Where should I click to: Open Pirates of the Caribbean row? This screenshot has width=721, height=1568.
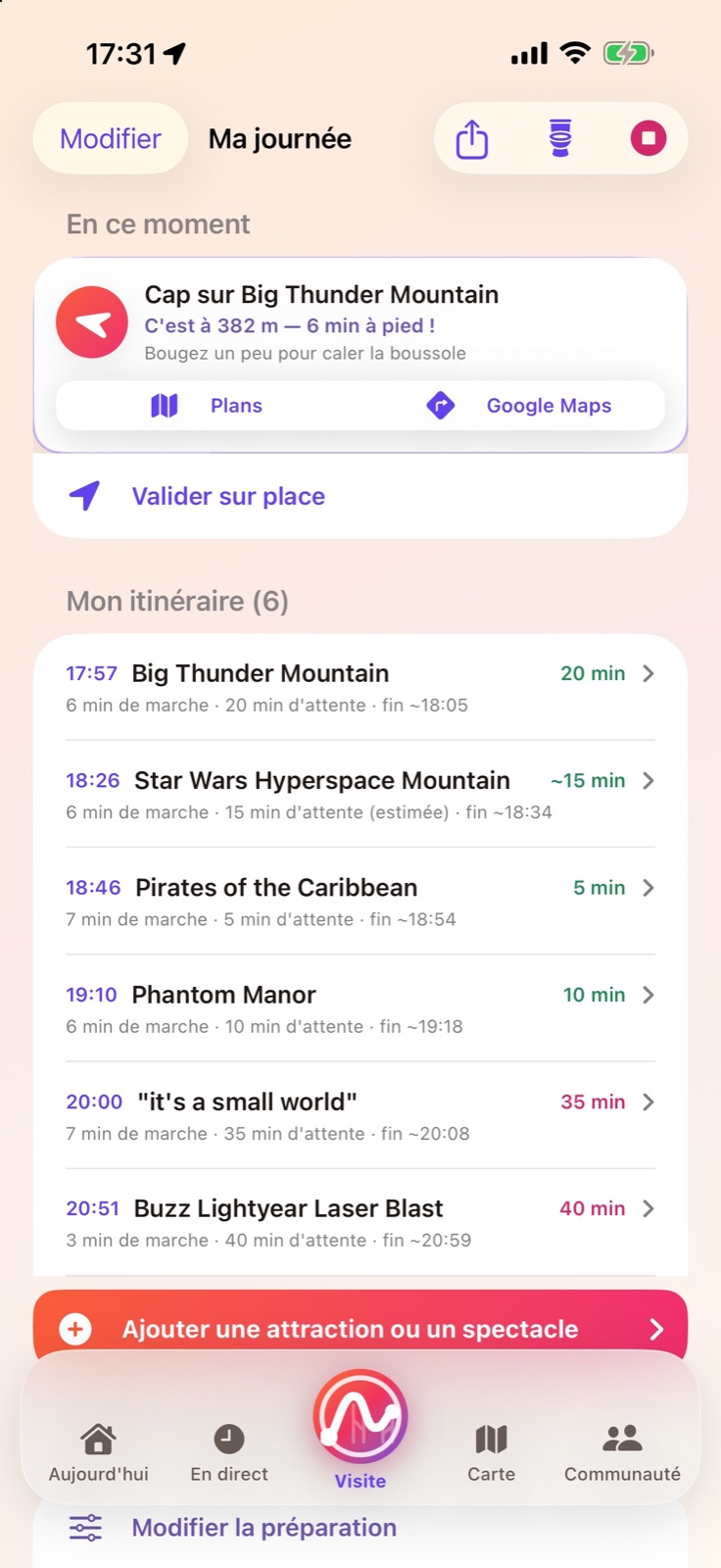coord(360,902)
